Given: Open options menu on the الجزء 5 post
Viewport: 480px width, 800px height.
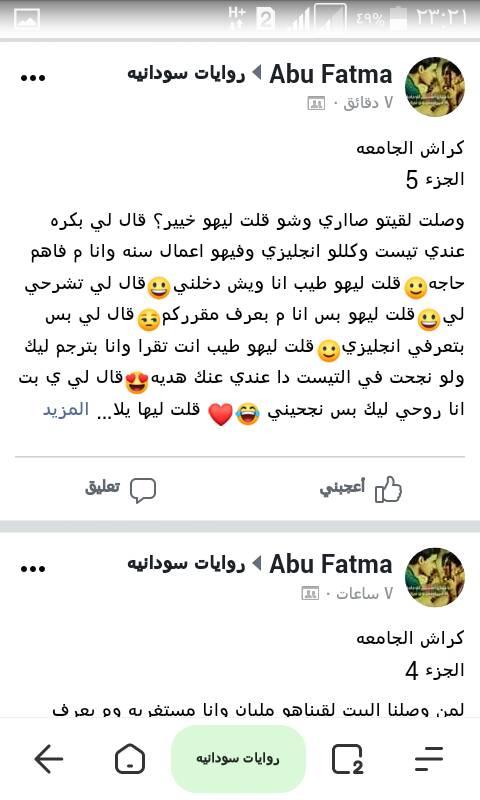Looking at the screenshot, I should click(x=33, y=78).
